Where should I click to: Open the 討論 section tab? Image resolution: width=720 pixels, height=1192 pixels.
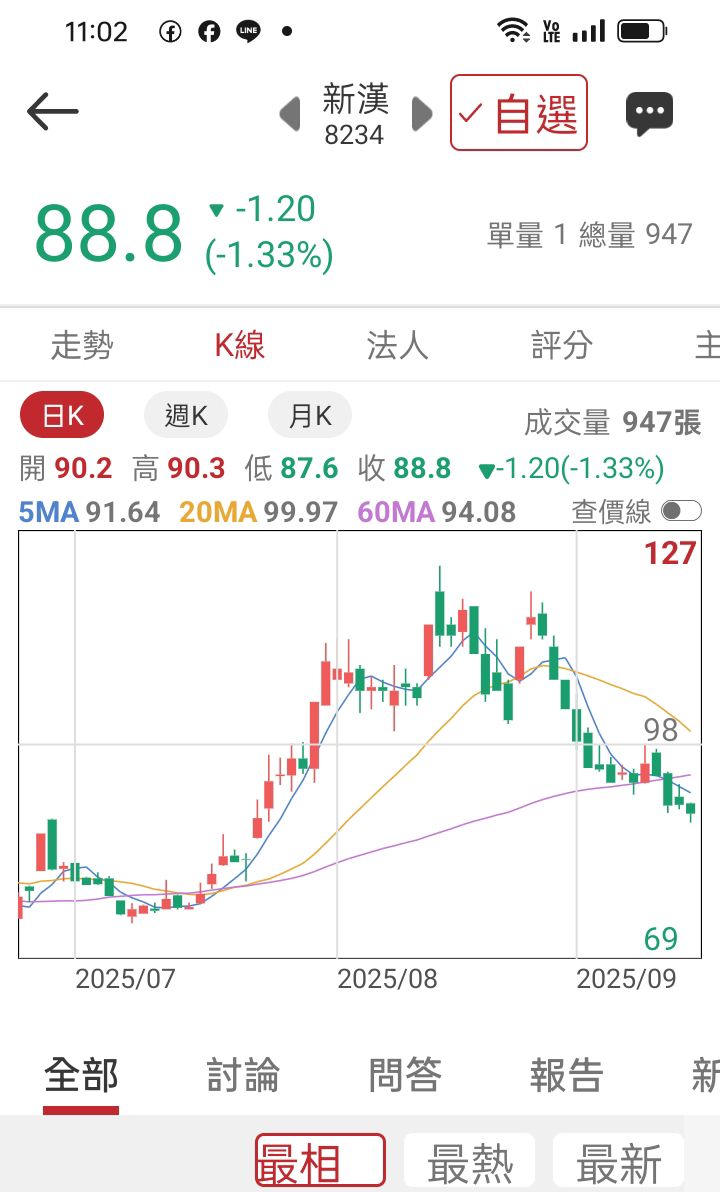(x=243, y=1076)
